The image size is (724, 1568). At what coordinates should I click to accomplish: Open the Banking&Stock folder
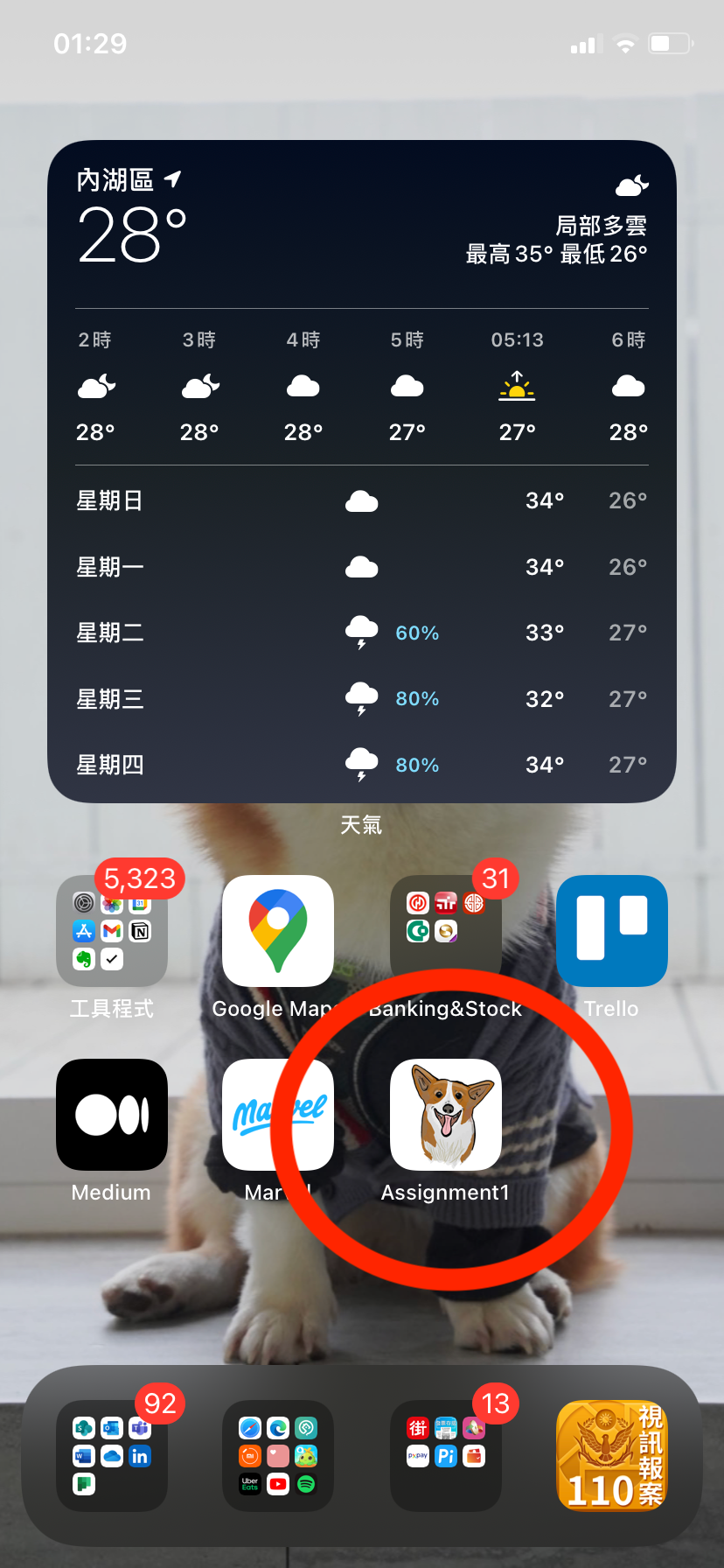(x=445, y=931)
